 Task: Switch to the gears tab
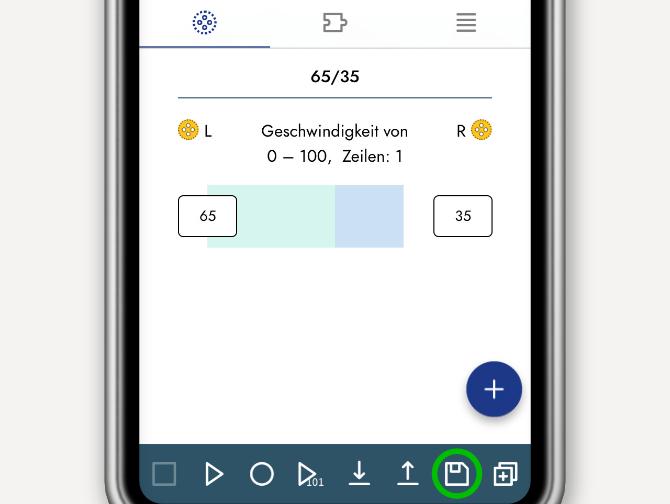pos(204,23)
